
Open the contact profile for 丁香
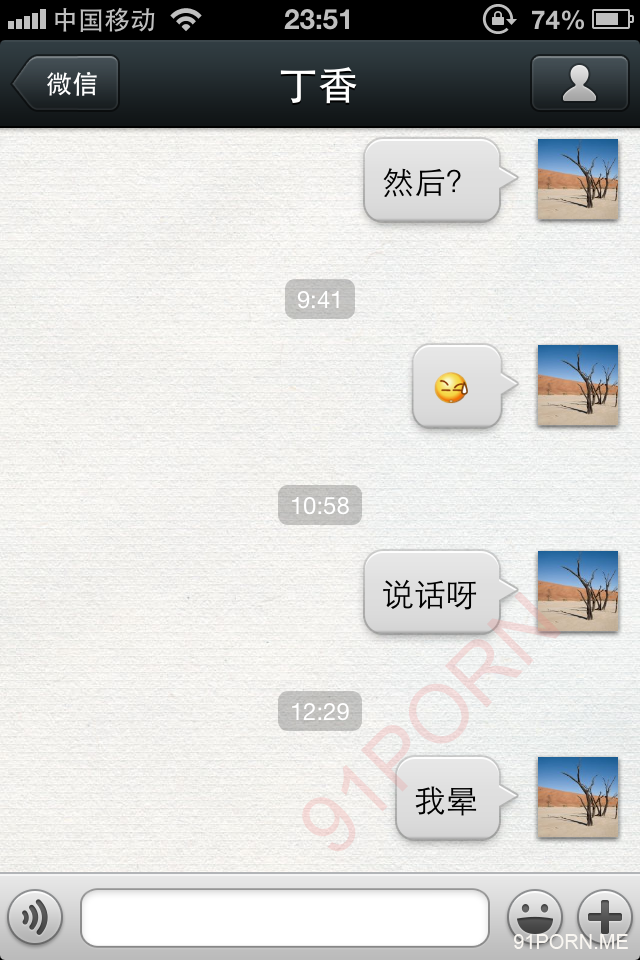point(579,83)
